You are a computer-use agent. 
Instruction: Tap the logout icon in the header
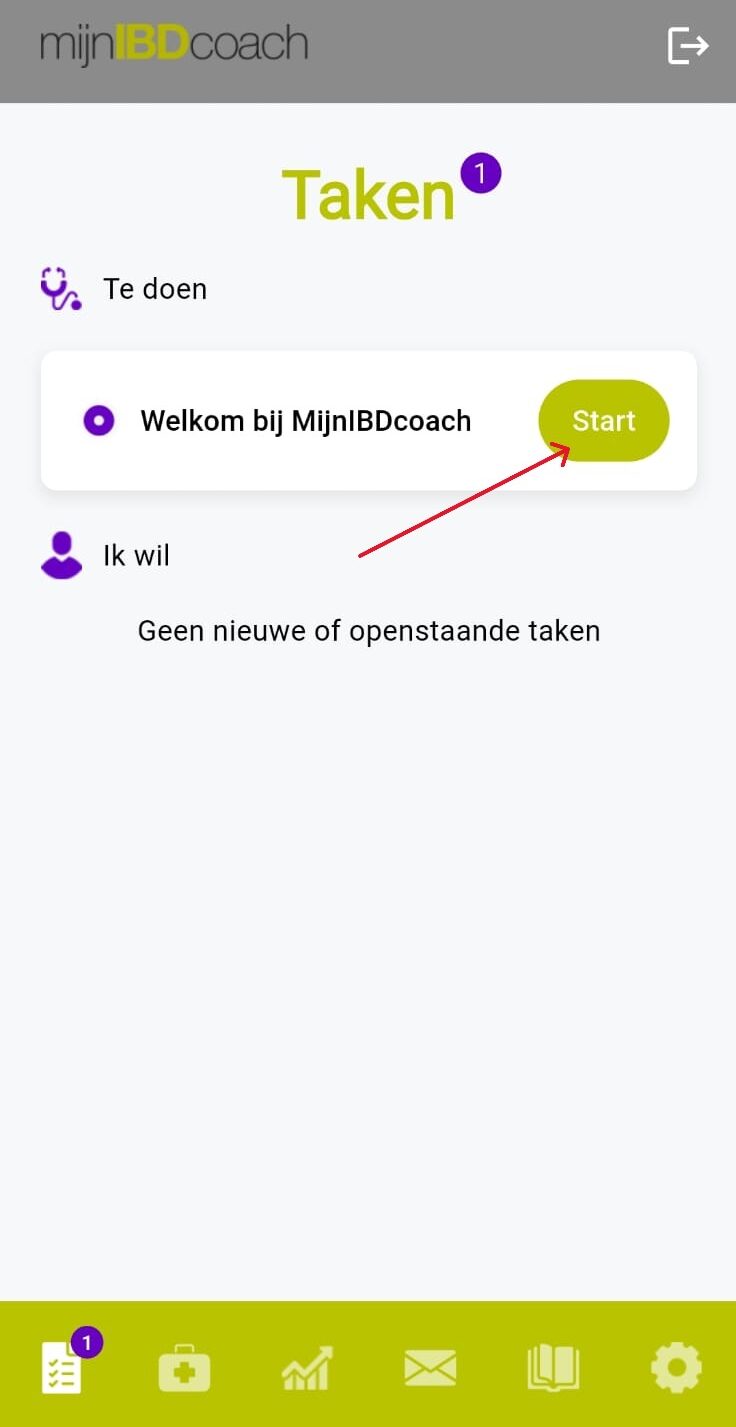[688, 46]
